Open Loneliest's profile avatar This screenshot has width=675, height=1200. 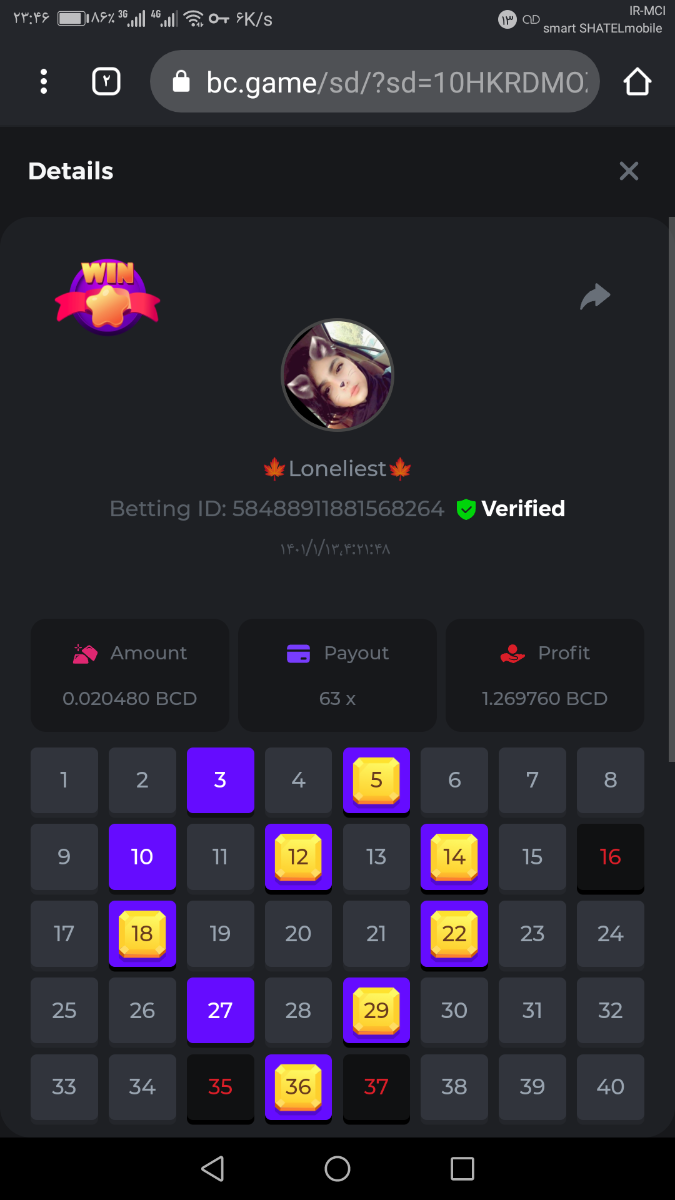(x=337, y=376)
